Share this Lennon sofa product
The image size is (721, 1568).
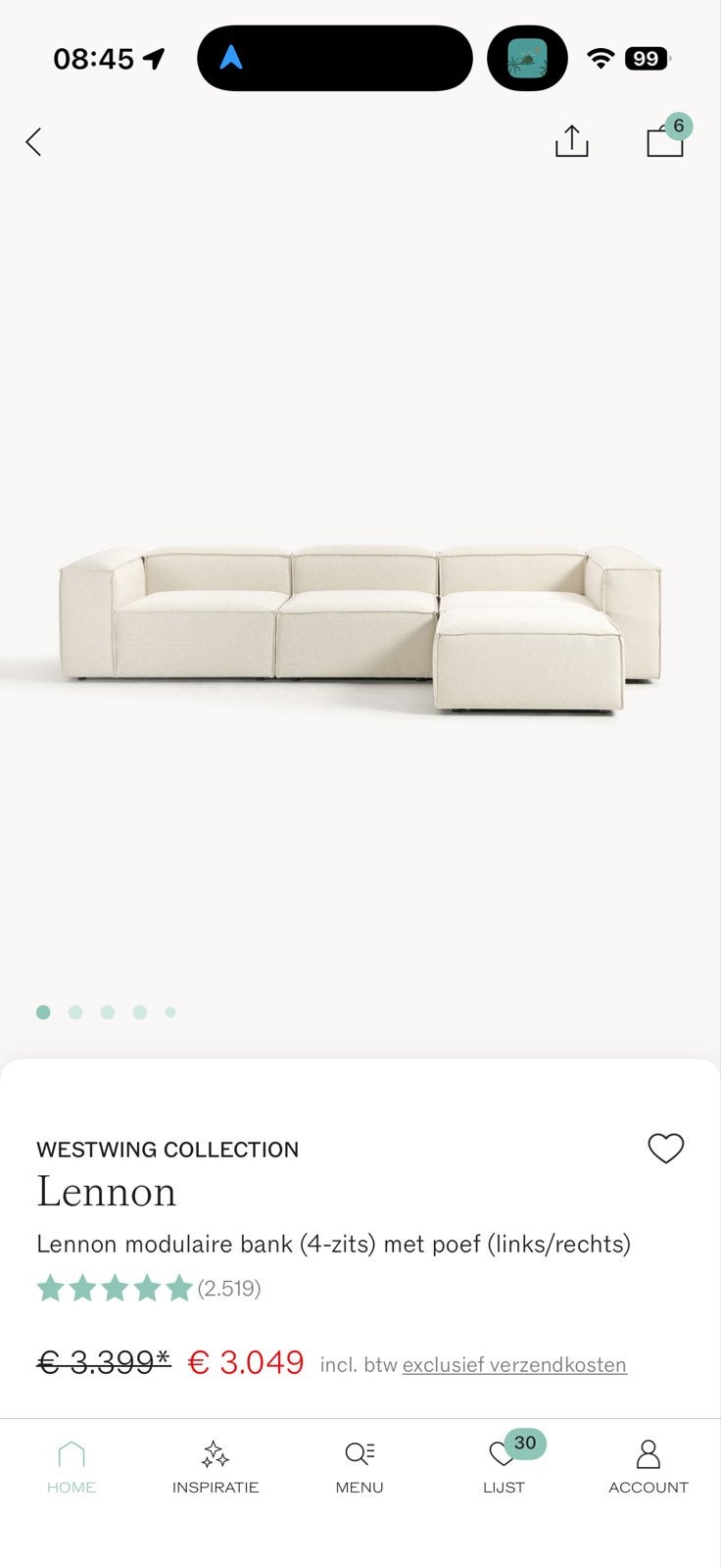(572, 141)
